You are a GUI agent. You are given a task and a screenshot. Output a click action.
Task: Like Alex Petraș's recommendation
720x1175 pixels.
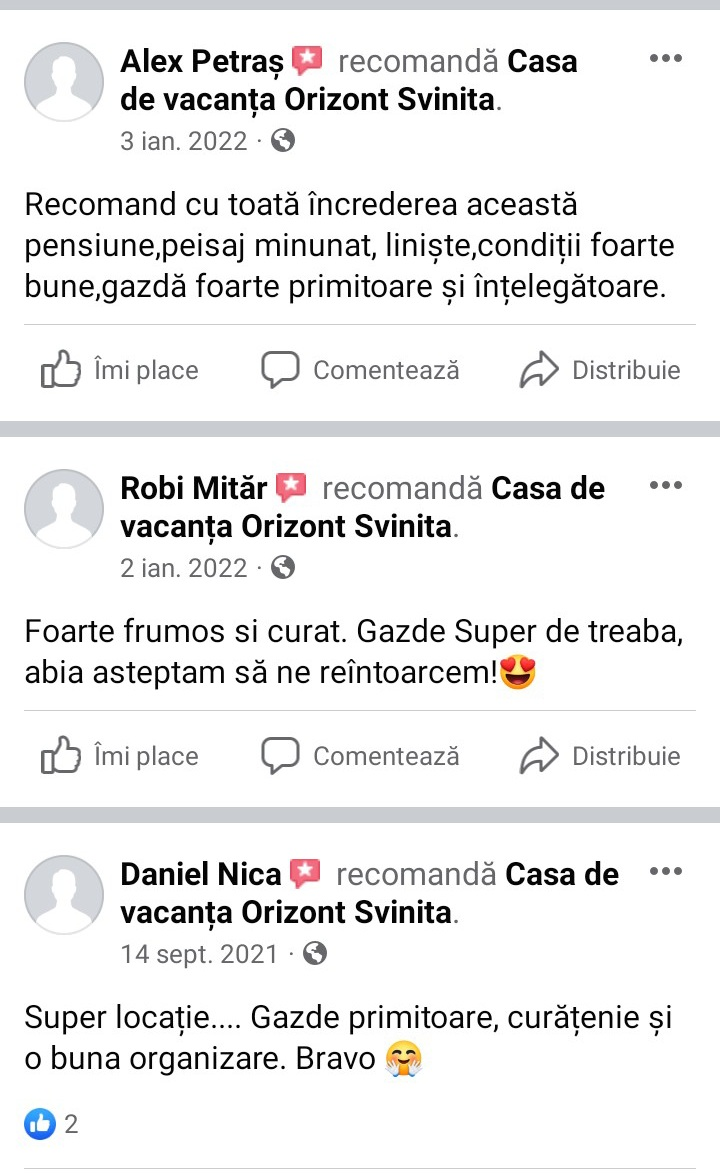coord(120,369)
